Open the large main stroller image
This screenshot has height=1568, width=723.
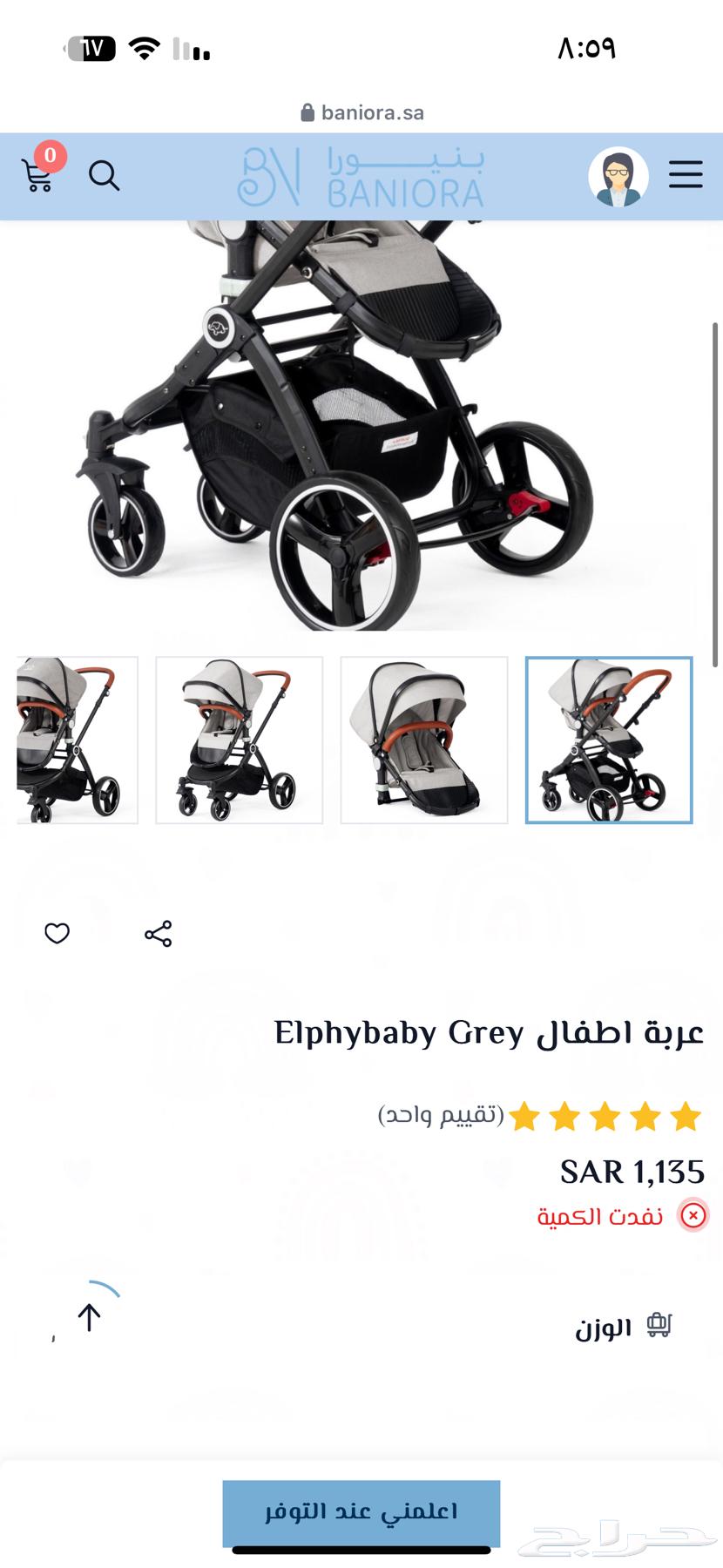(x=348, y=427)
